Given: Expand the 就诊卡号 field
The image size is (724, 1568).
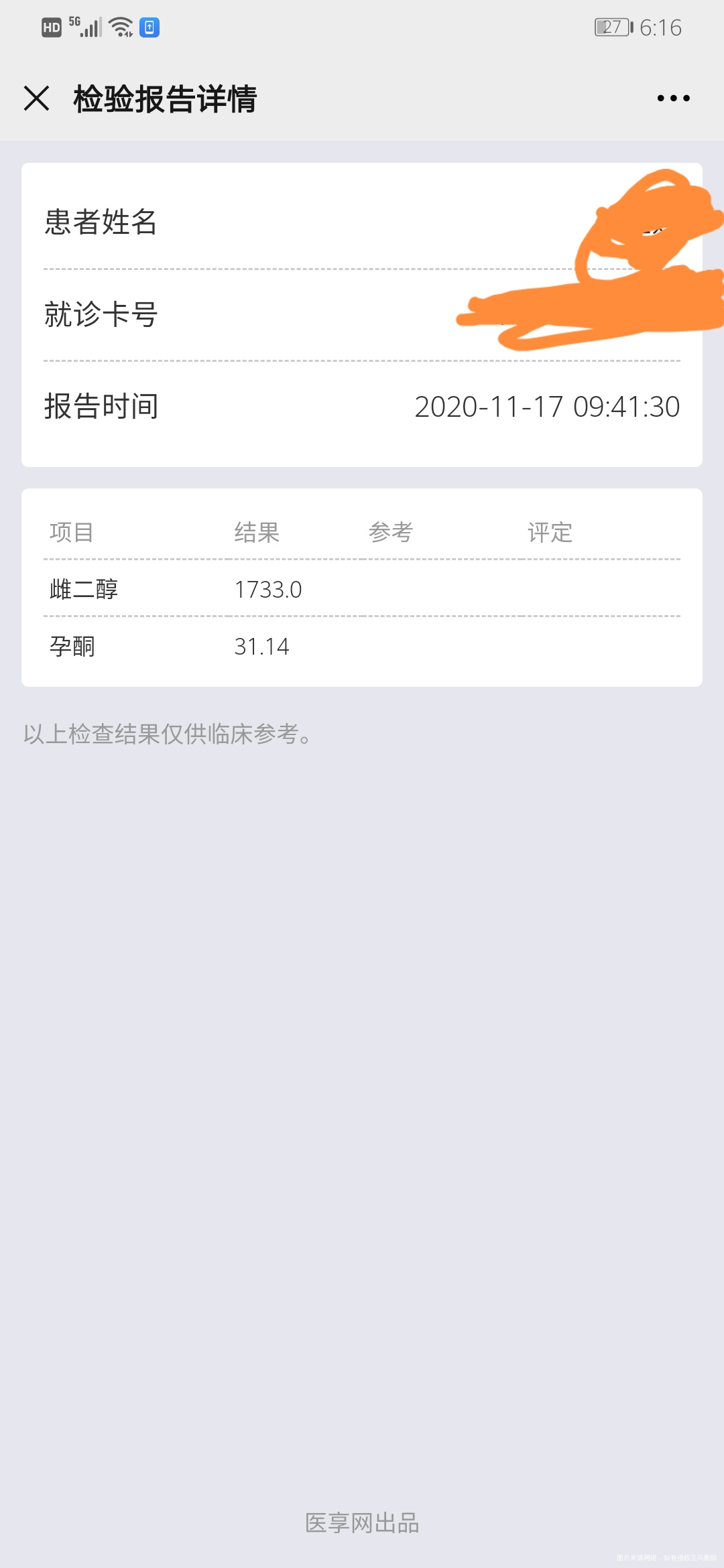Looking at the screenshot, I should pyautogui.click(x=101, y=316).
